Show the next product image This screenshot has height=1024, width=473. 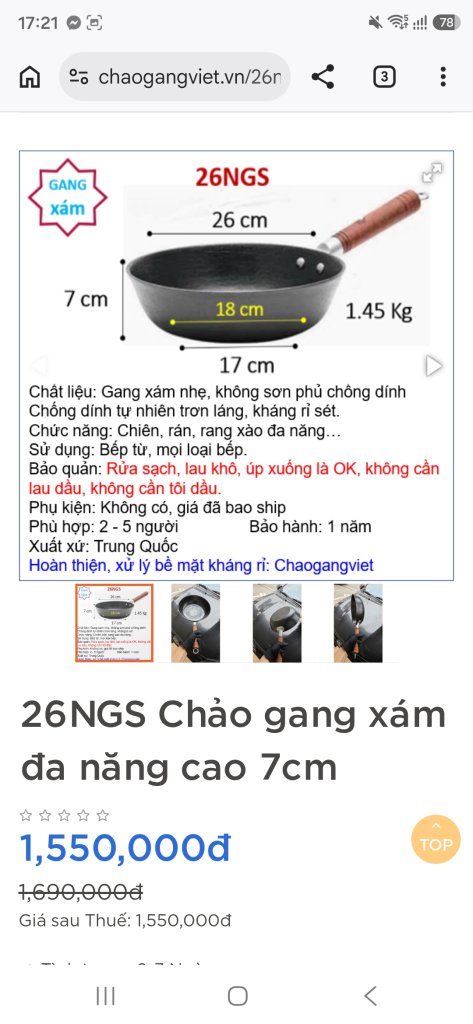[x=434, y=366]
